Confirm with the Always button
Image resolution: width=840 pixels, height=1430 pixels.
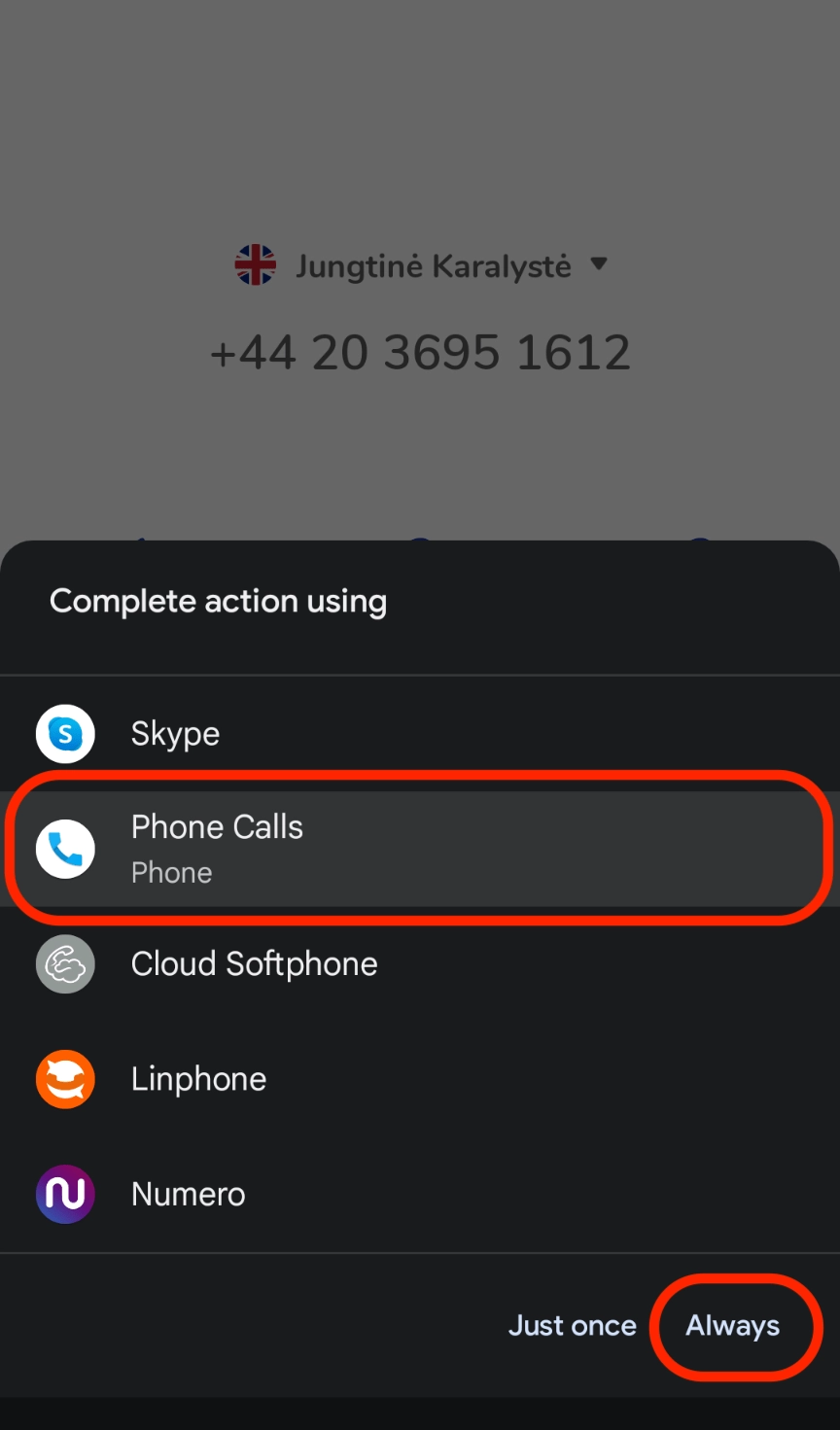[x=733, y=1326]
